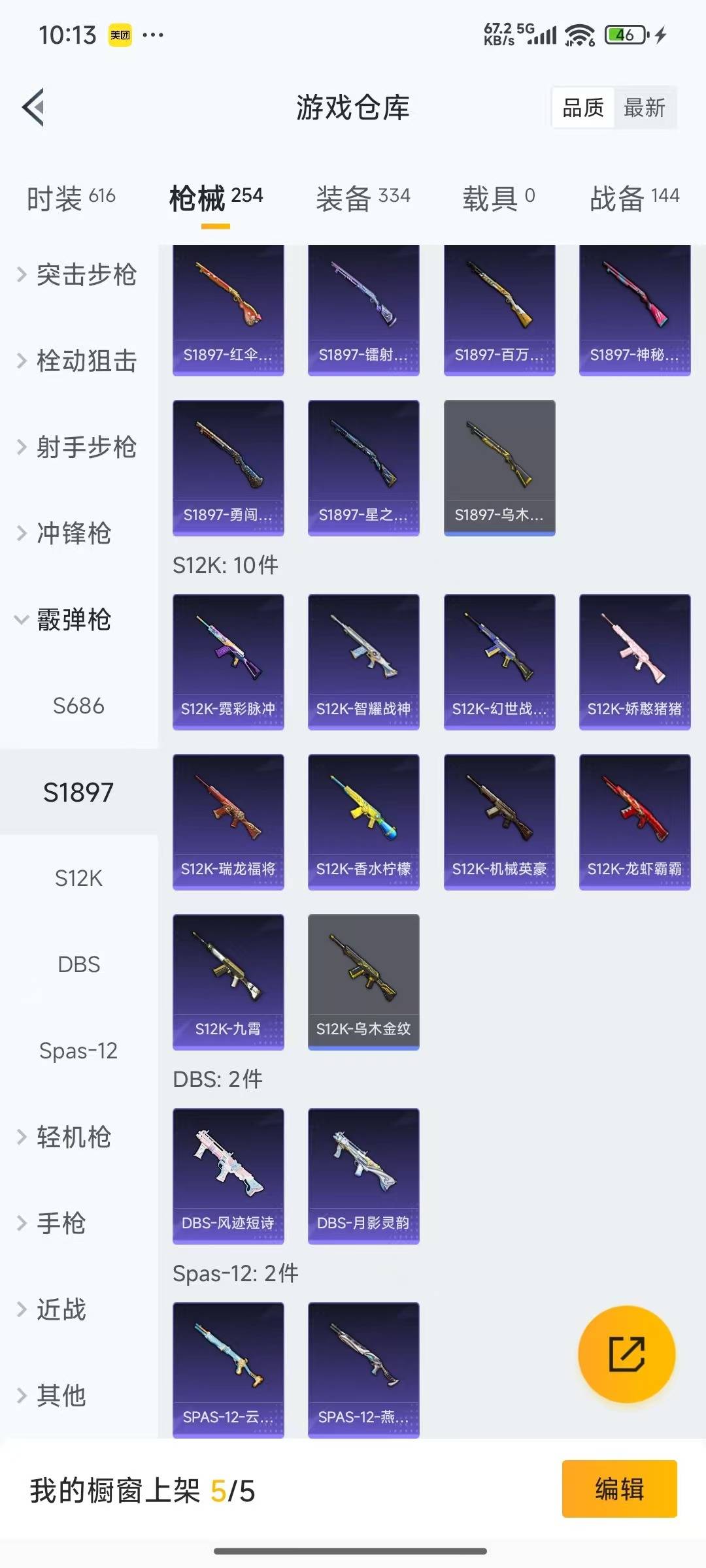Screen dimensions: 706x1568
Task: Expand the 突击步枪 category
Action: pos(78,276)
